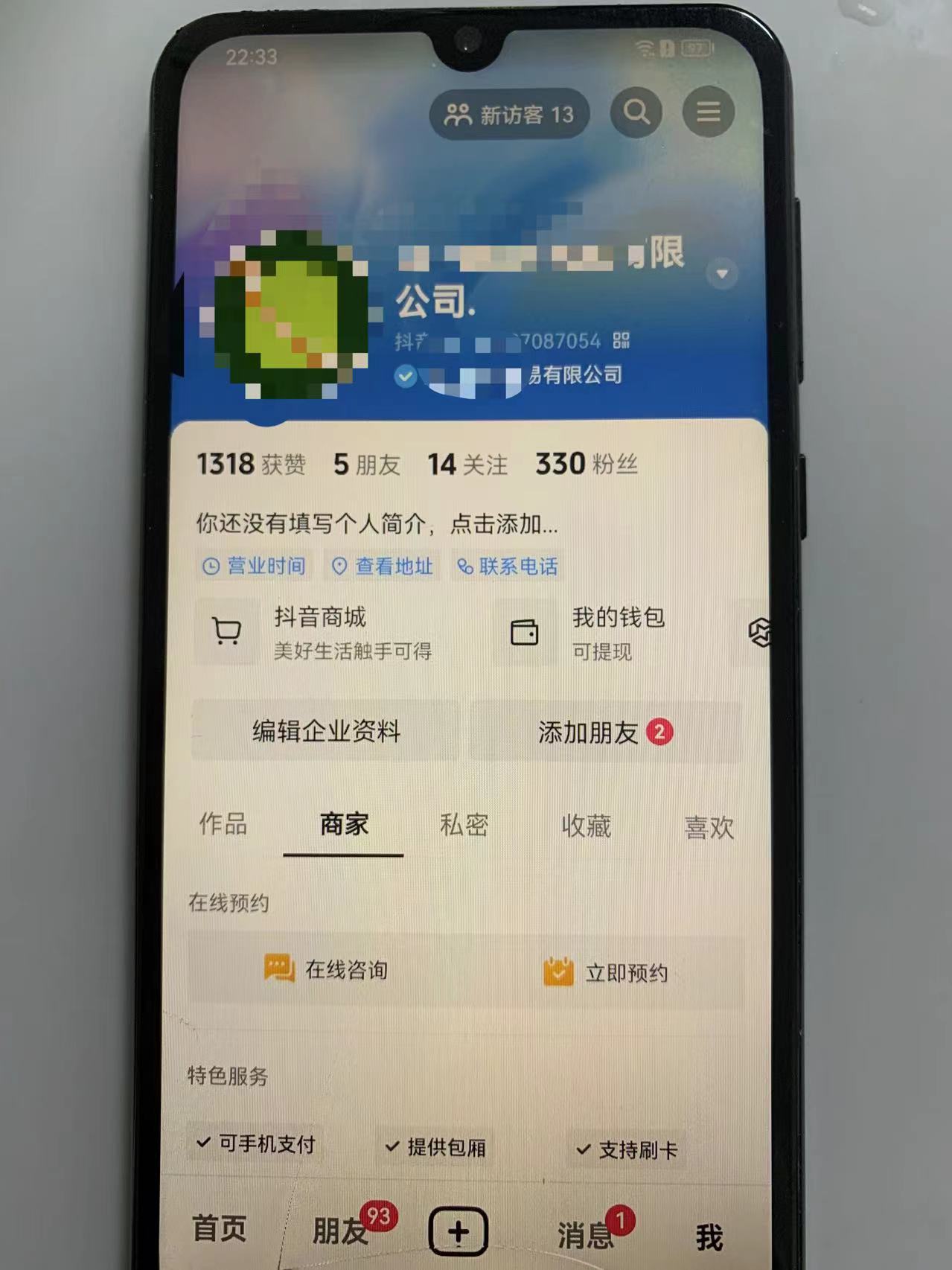Open 营业时间 business hours
The height and width of the screenshot is (1270, 952).
[x=255, y=567]
